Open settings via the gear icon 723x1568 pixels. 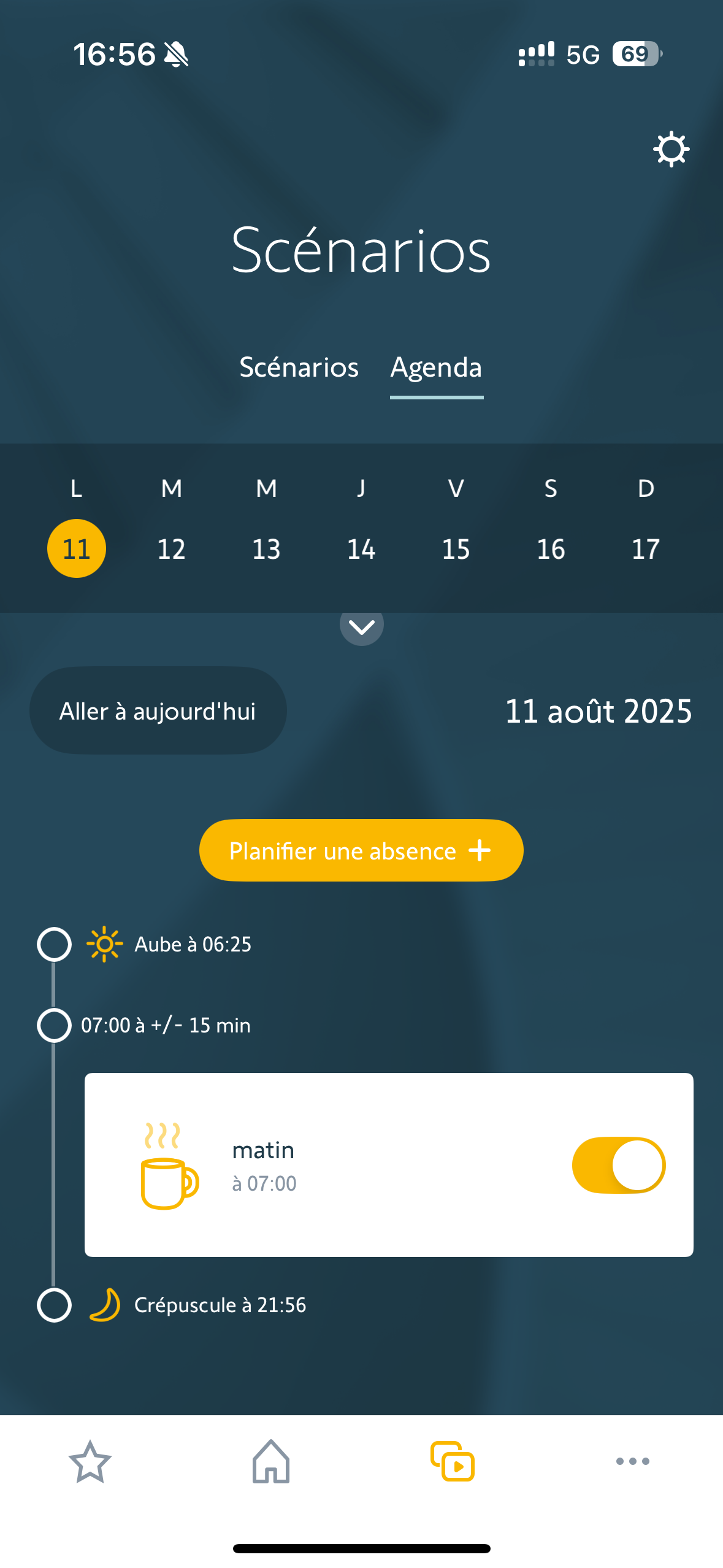click(671, 149)
